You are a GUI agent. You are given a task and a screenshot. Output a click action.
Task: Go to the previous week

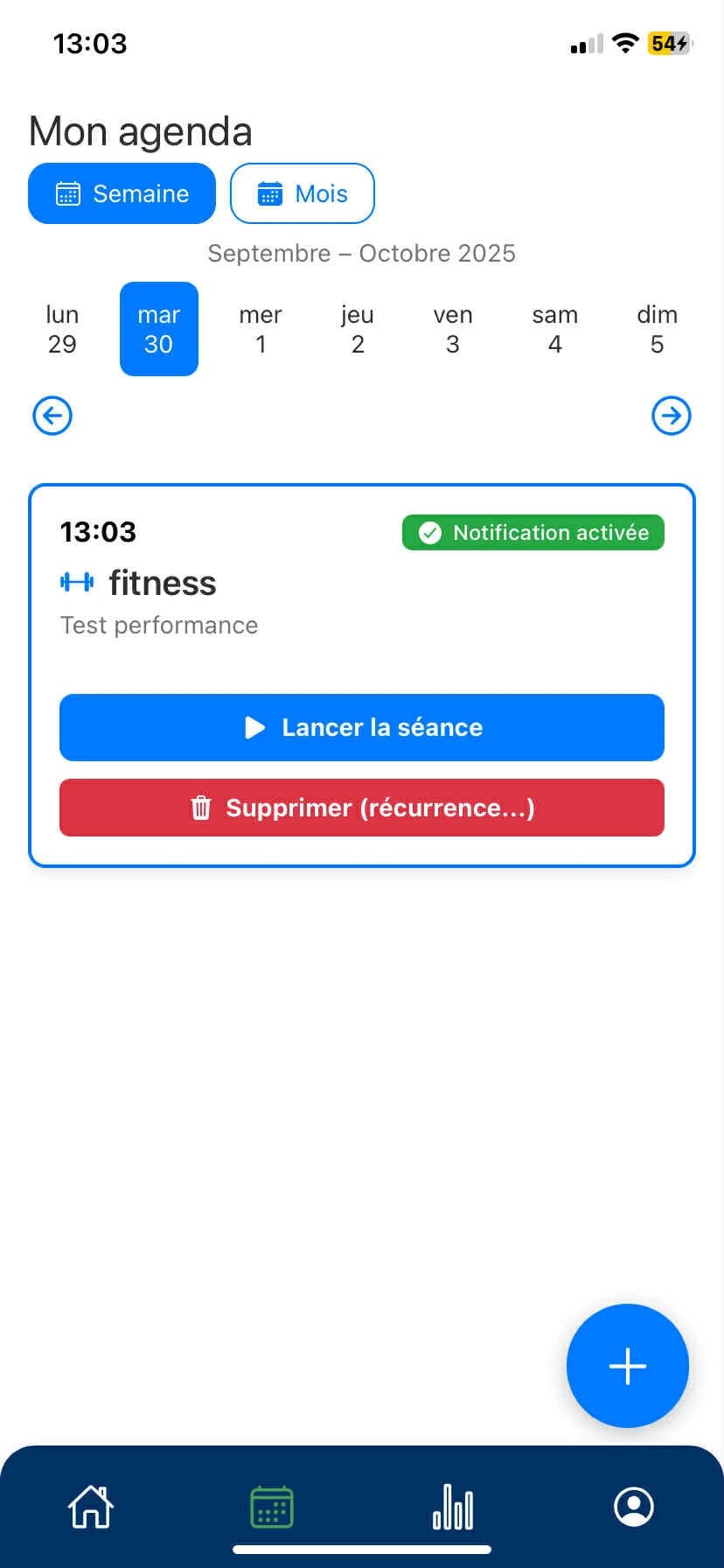[x=52, y=416]
